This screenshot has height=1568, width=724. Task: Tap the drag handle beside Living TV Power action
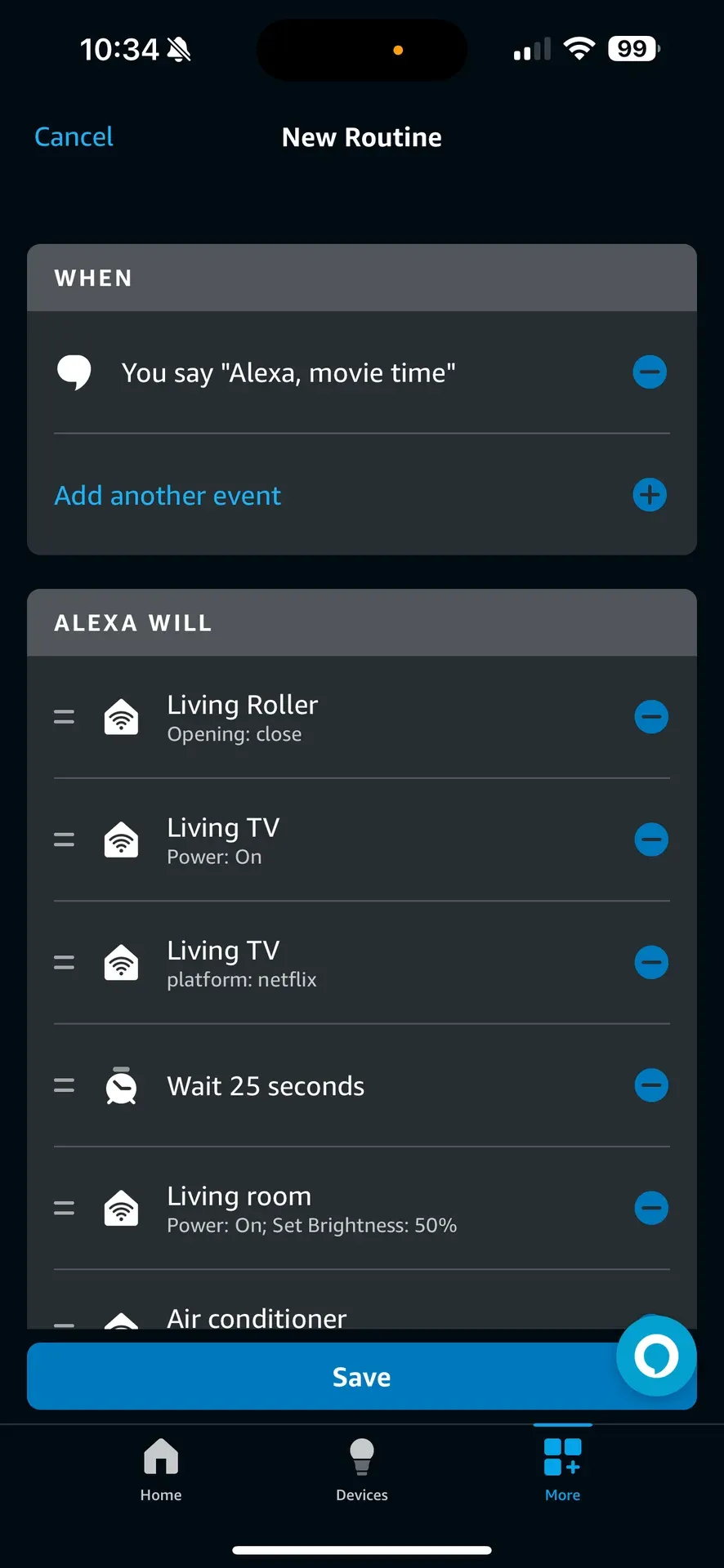click(64, 840)
